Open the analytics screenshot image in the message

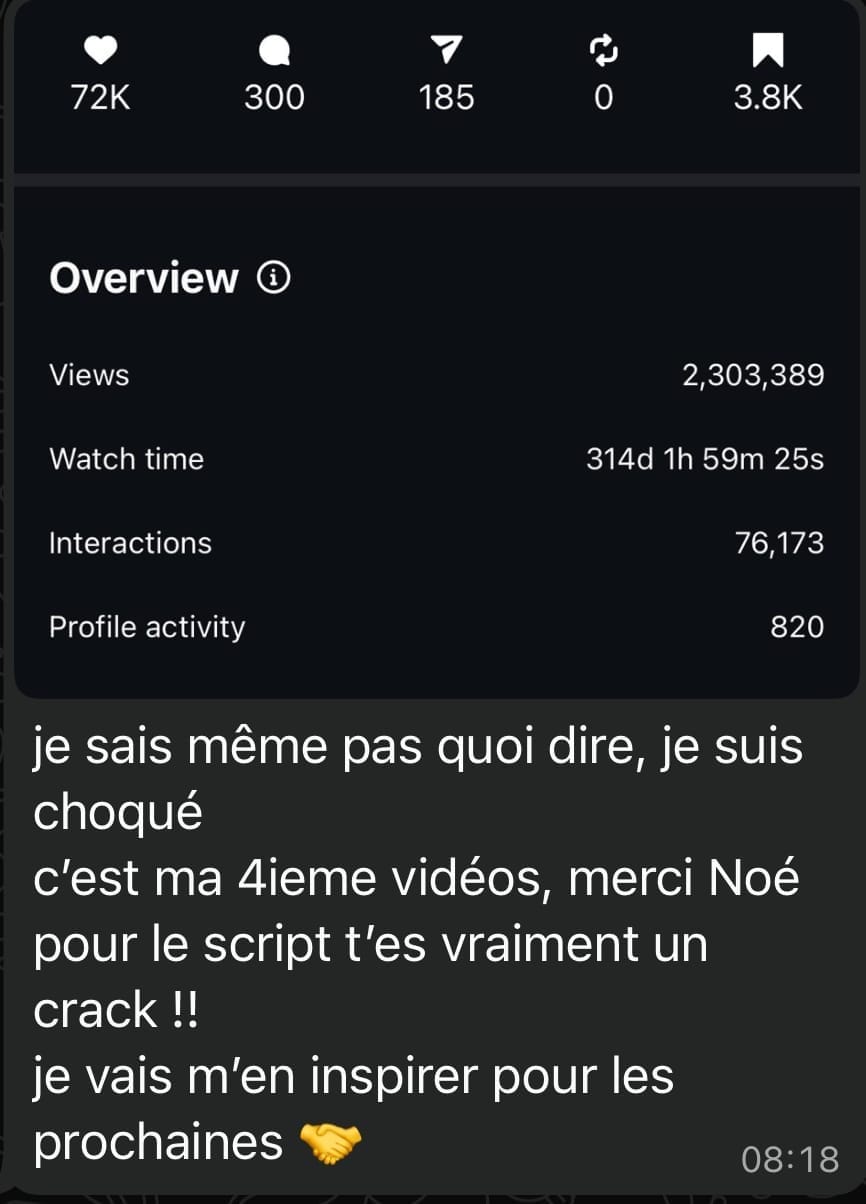tap(436, 350)
